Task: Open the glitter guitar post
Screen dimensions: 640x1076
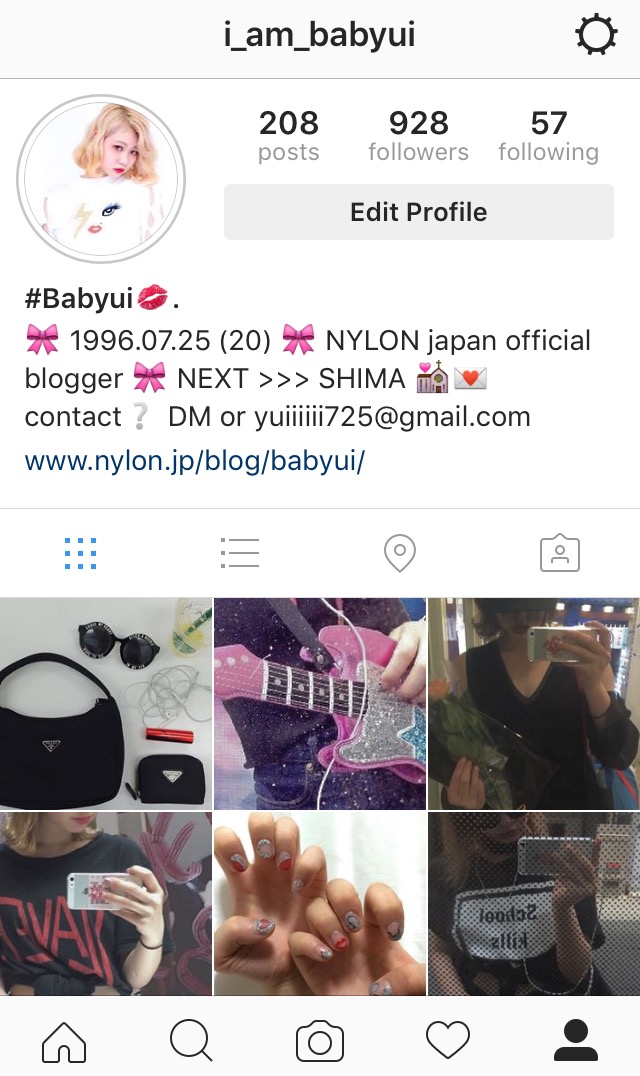Action: click(x=320, y=703)
